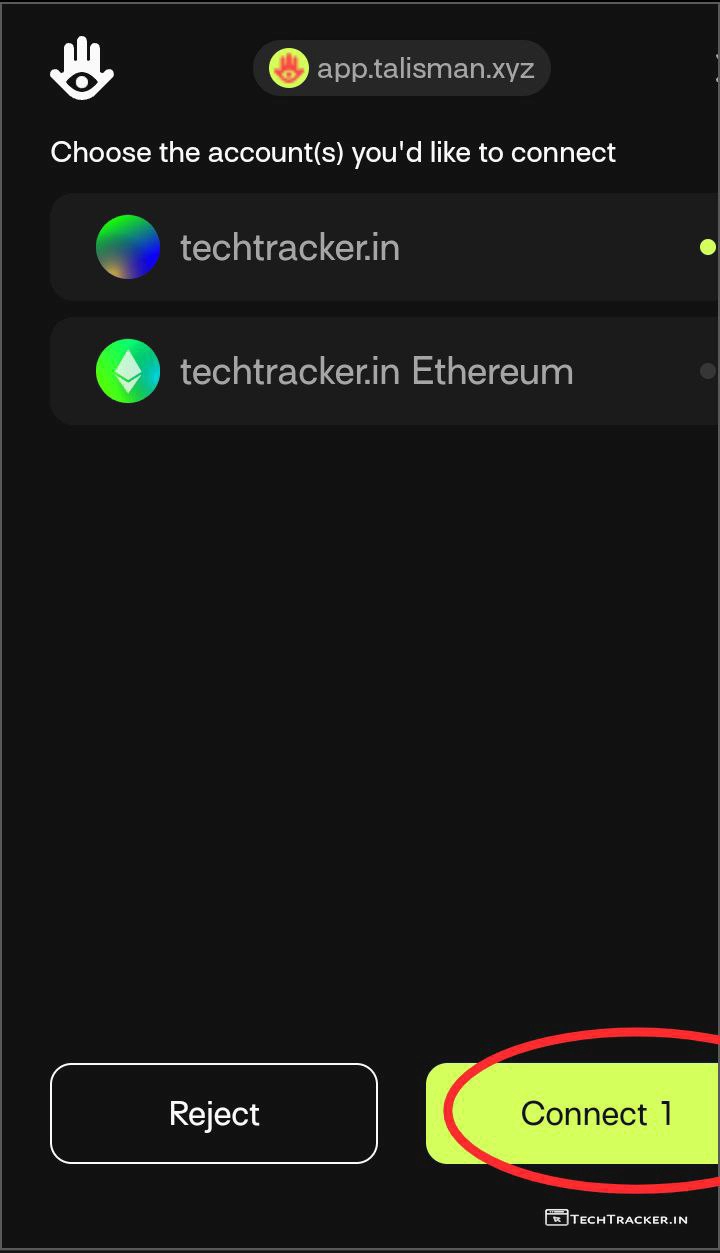The image size is (720, 1253).
Task: Reject the connection request
Action: tap(214, 1113)
